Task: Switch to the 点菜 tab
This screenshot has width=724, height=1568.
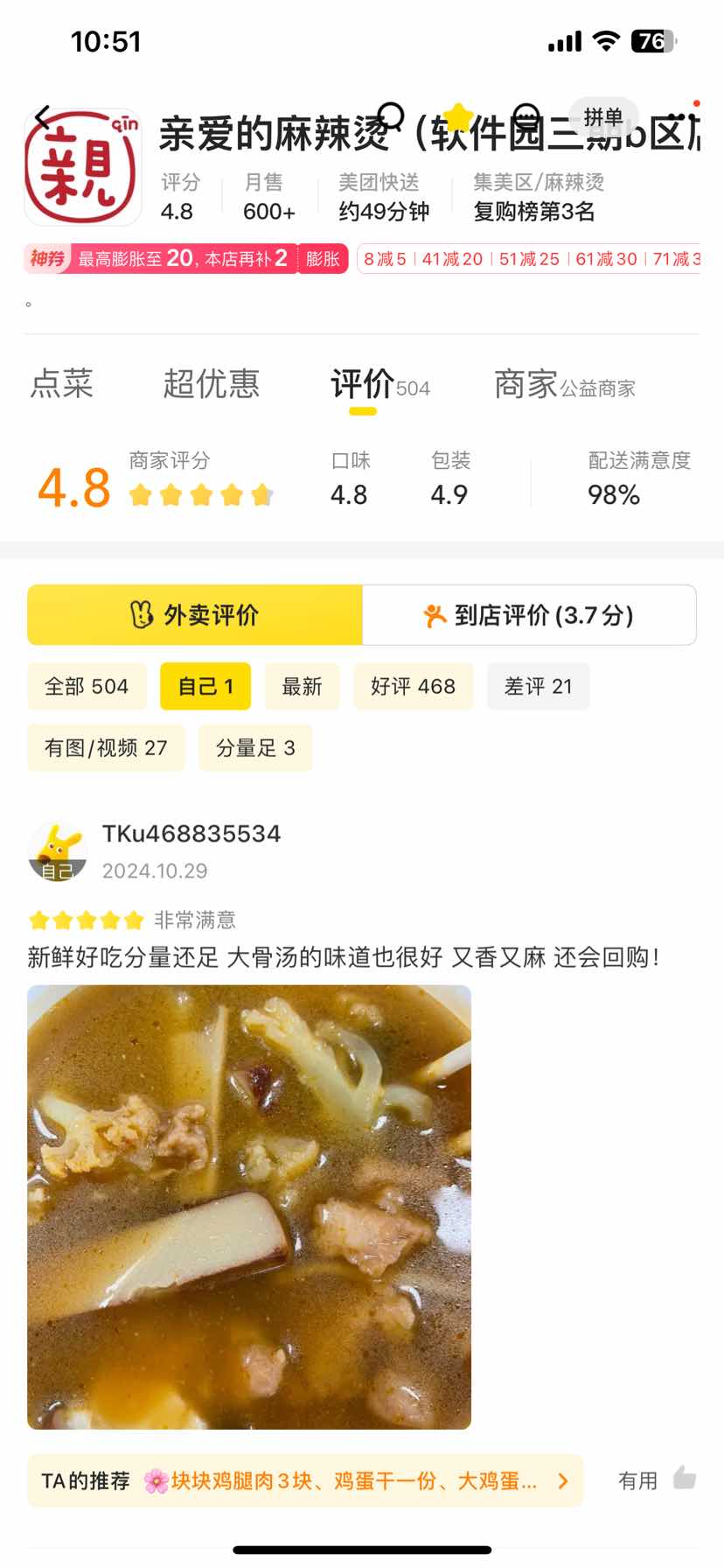Action: tap(61, 384)
